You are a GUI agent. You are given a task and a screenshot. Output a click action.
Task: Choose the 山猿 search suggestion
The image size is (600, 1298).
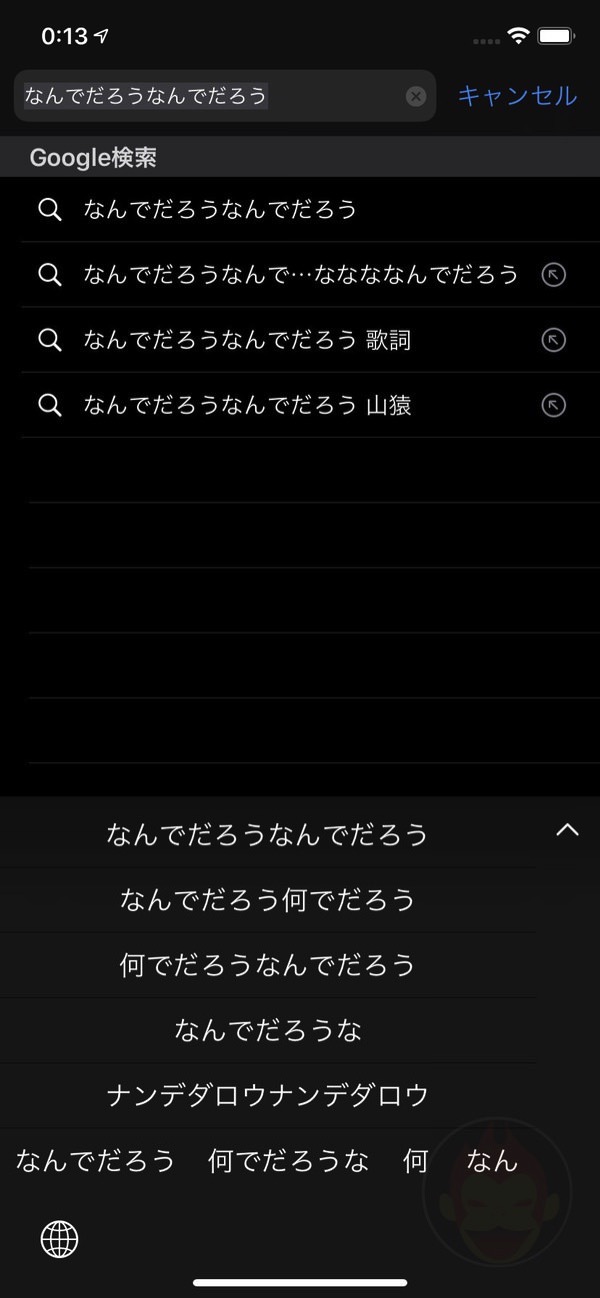(247, 405)
